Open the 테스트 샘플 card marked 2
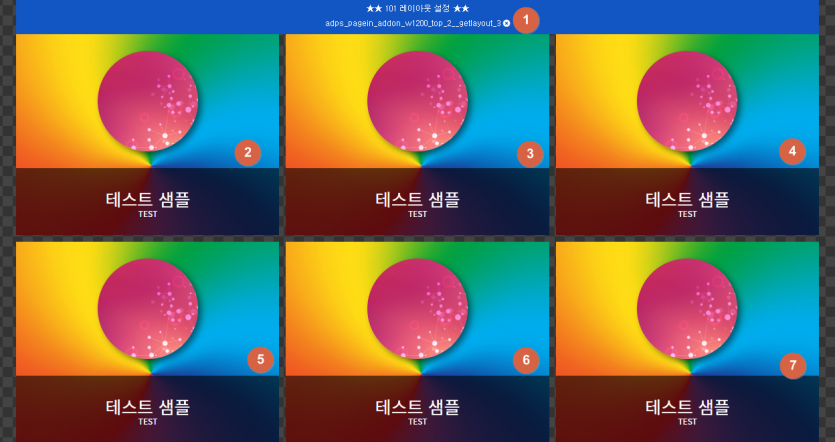Viewport: 835px width, 442px height. (147, 134)
